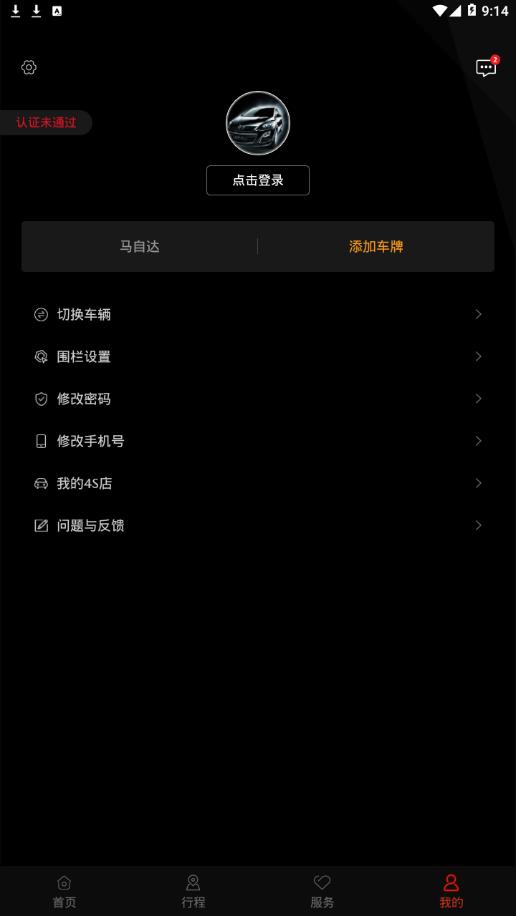Open 问题与反馈 feedback row
The width and height of the screenshot is (516, 916).
click(258, 526)
